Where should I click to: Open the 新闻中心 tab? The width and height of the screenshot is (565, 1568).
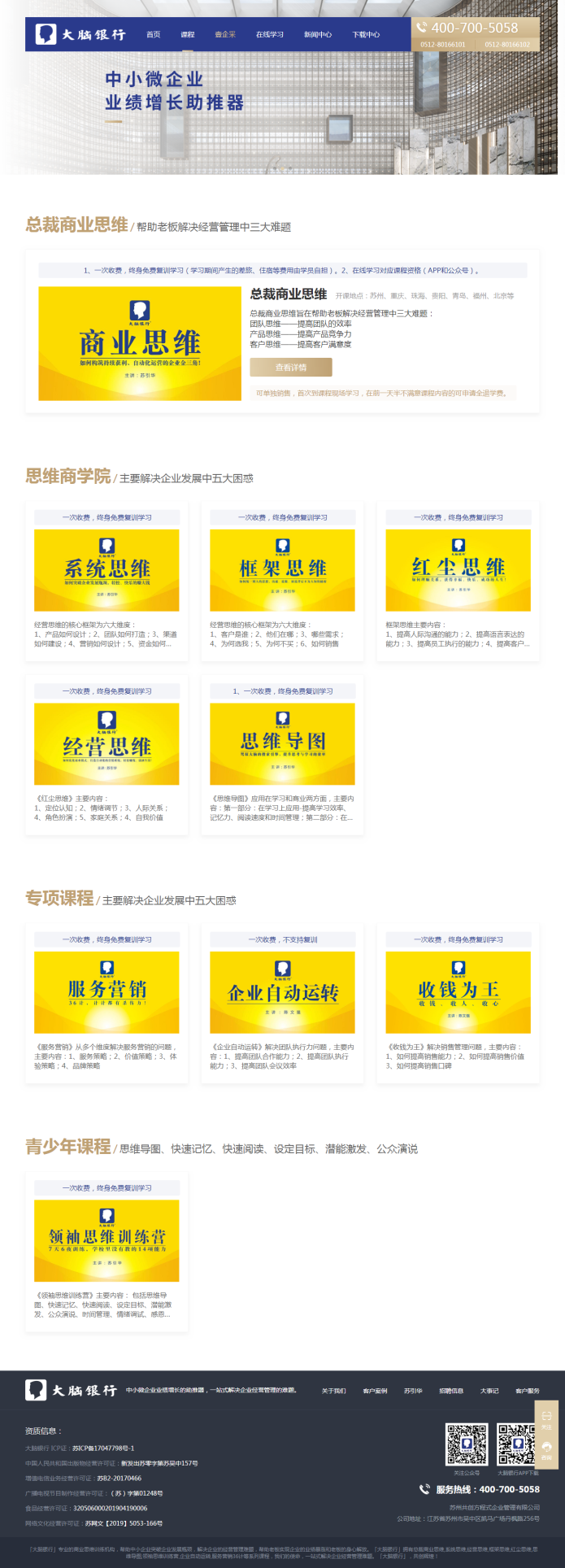point(318,35)
